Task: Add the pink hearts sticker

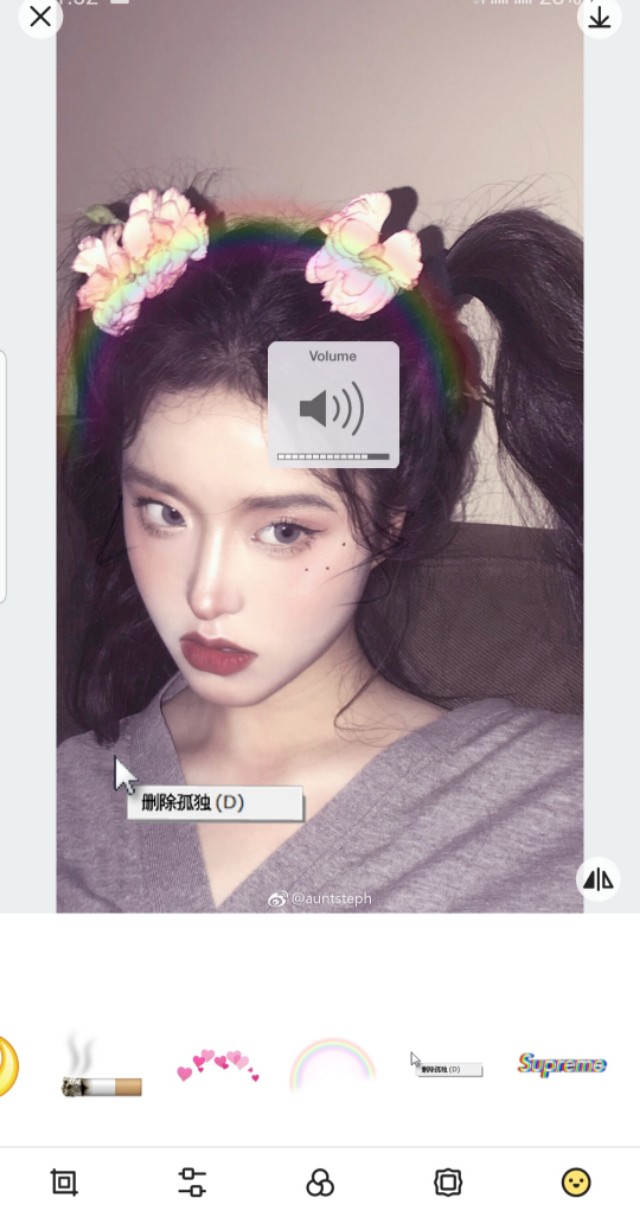Action: [217, 1065]
